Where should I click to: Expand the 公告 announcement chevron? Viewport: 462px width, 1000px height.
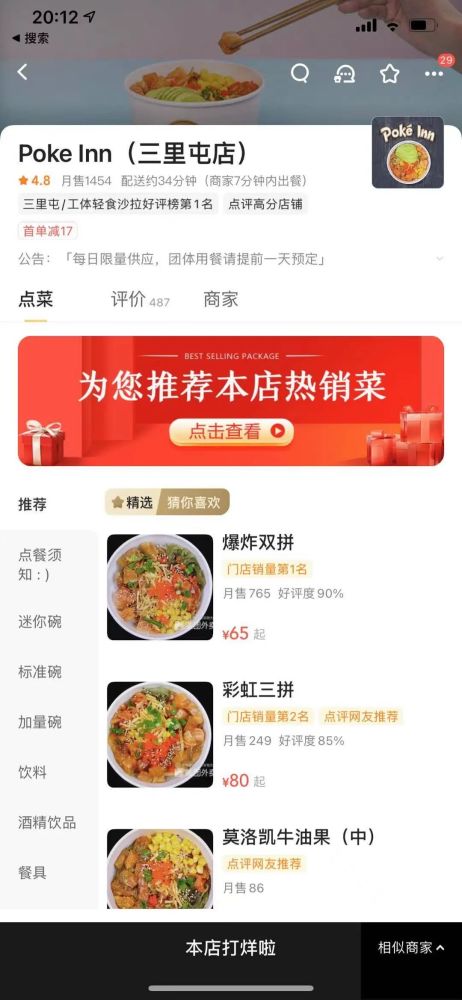pyautogui.click(x=440, y=258)
